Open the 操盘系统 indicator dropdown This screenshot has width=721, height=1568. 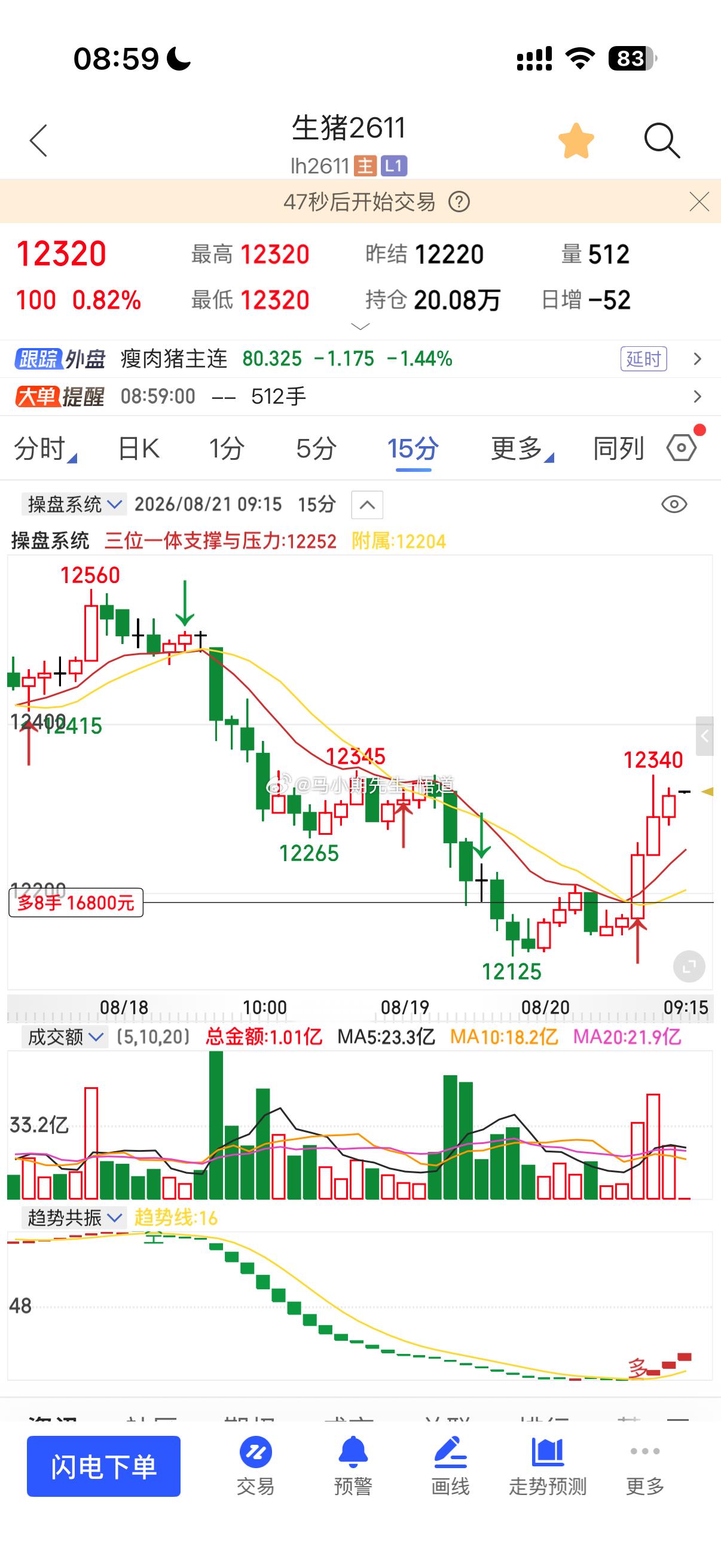tap(74, 505)
